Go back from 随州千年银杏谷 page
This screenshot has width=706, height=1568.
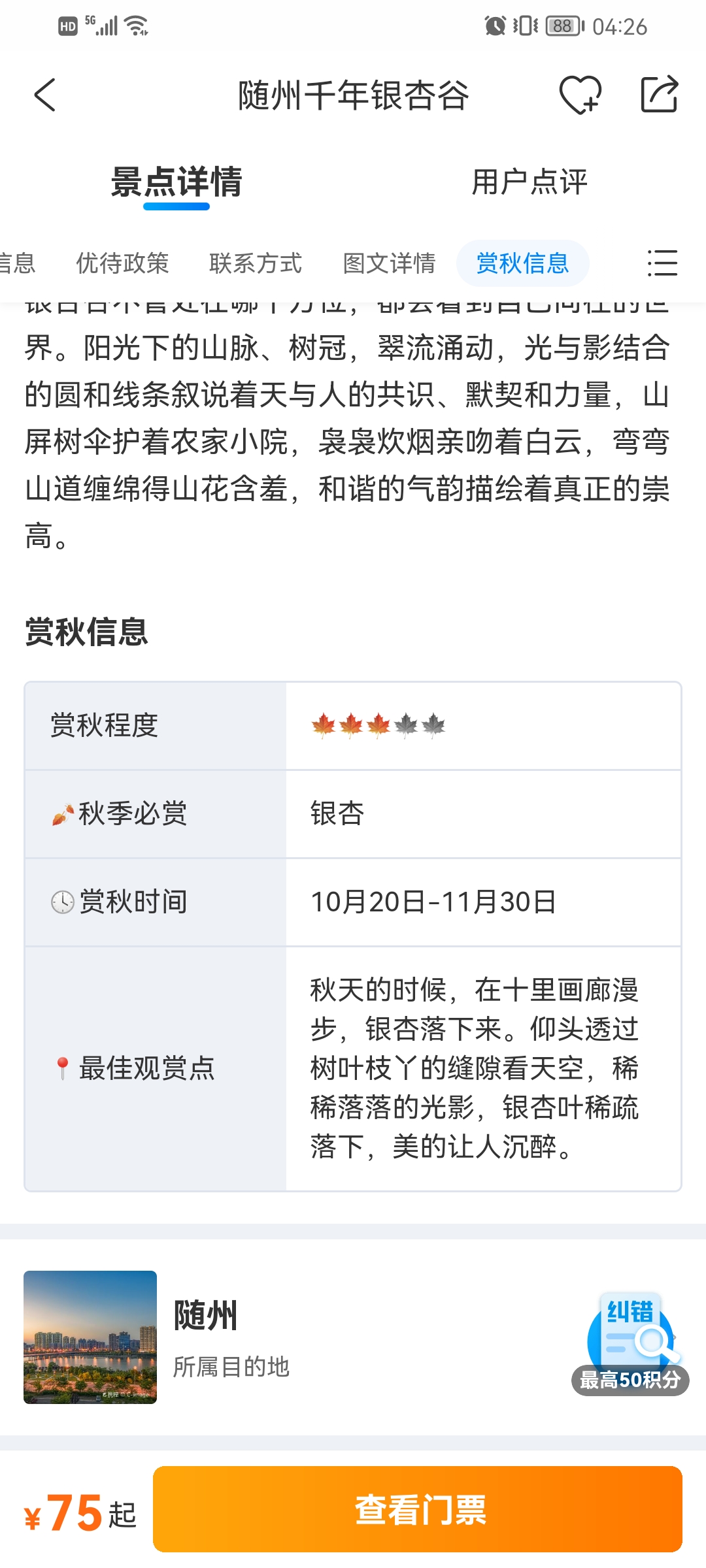[44, 95]
